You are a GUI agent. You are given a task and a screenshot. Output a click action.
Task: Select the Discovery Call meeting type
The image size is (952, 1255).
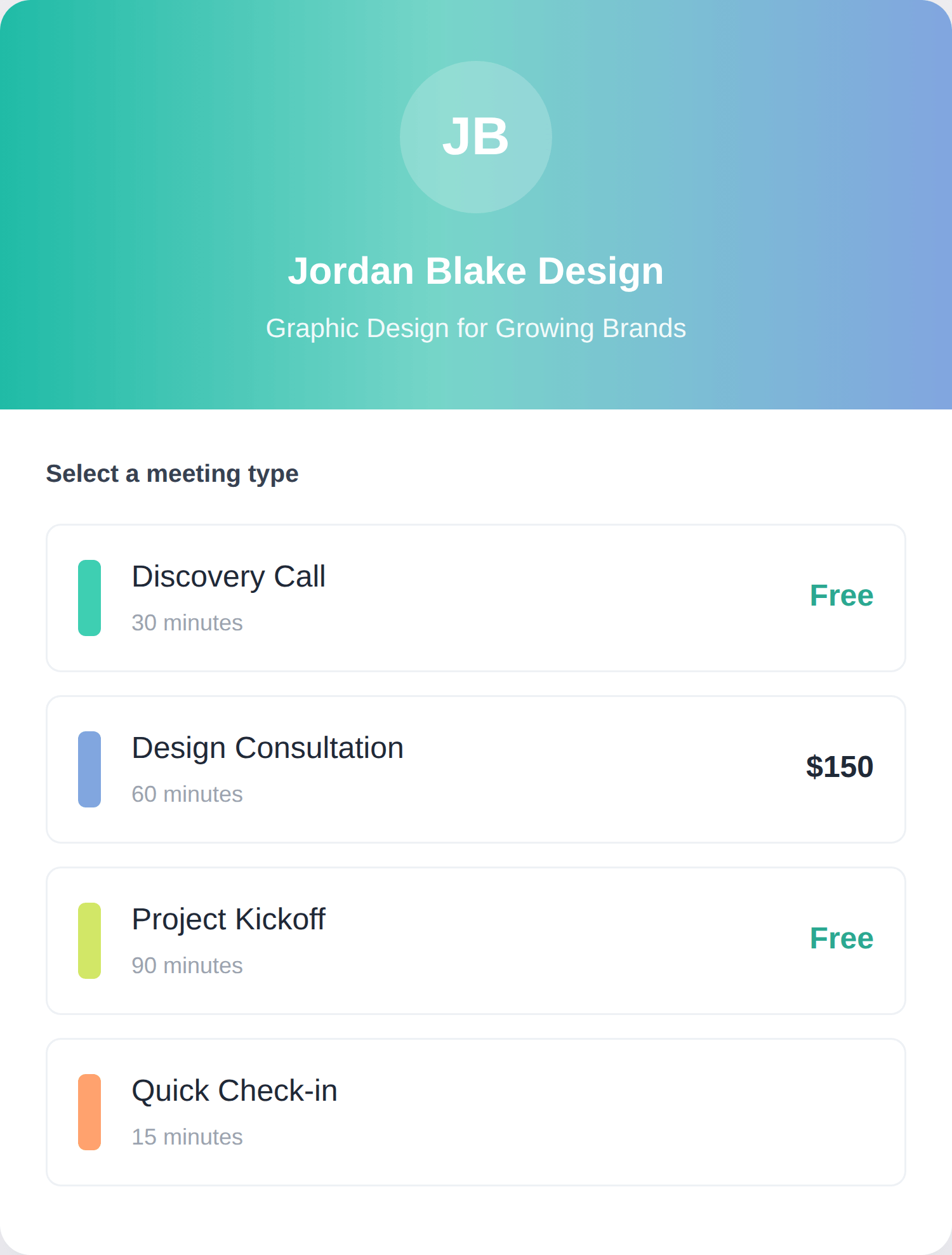[x=475, y=598]
